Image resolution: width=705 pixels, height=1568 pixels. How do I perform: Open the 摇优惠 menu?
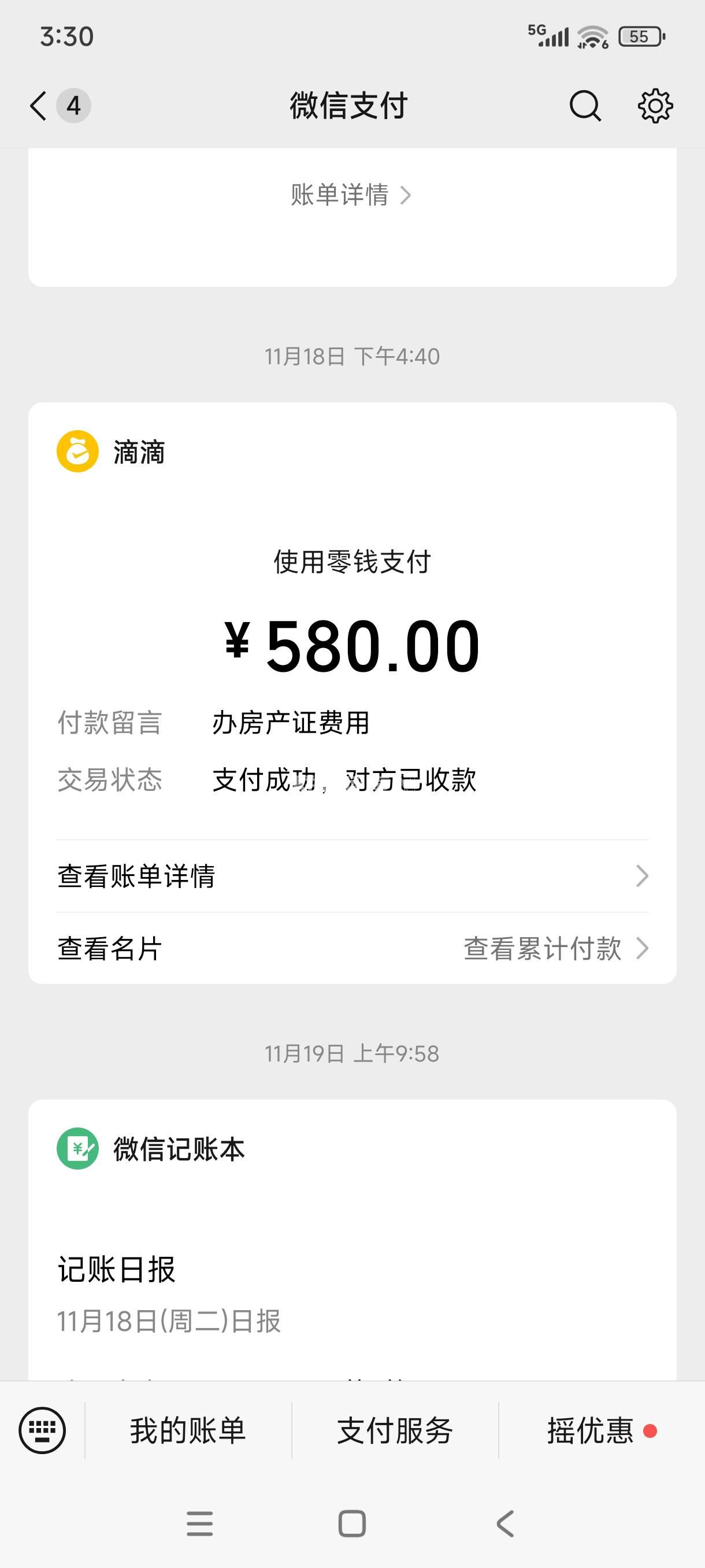pyautogui.click(x=591, y=1430)
